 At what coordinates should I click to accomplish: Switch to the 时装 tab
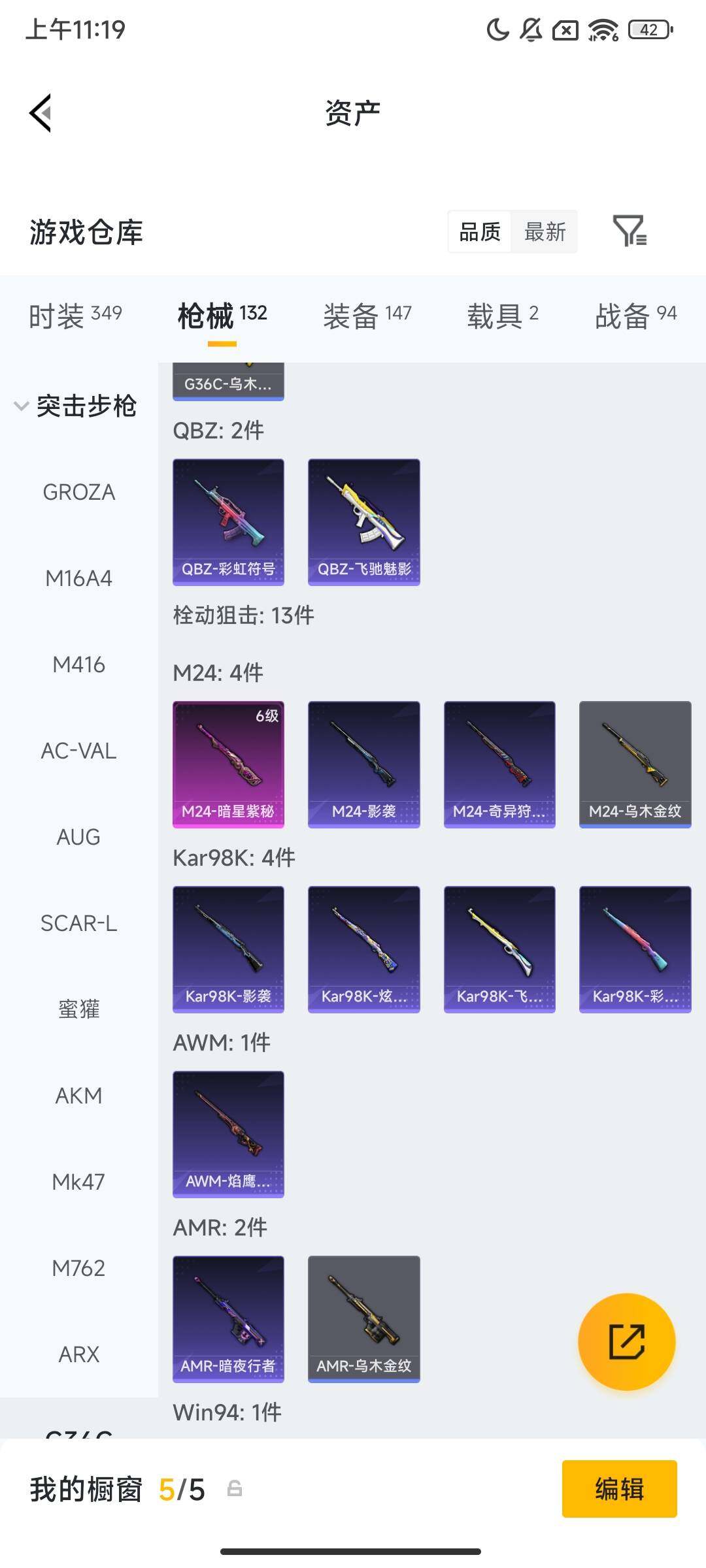[75, 316]
